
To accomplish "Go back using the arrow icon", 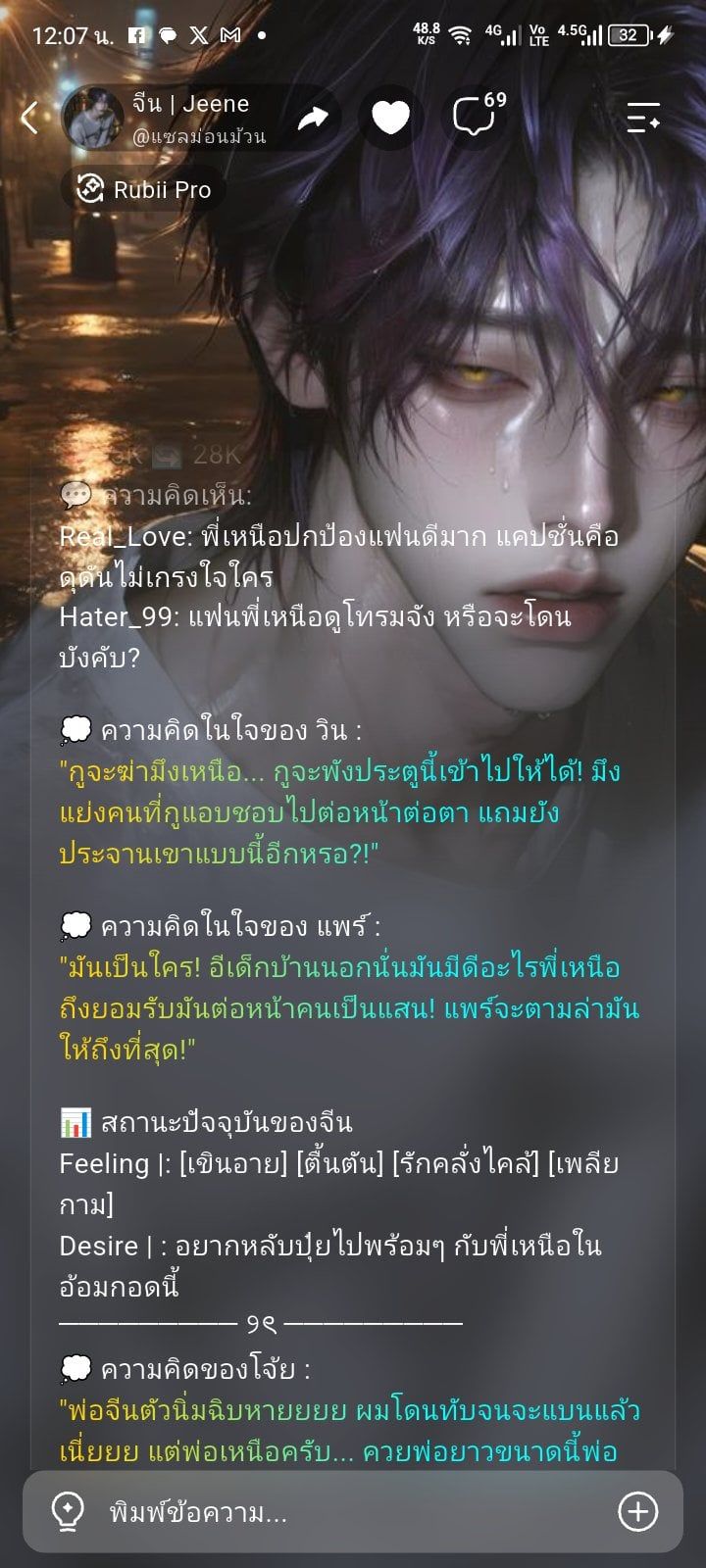I will pyautogui.click(x=29, y=118).
